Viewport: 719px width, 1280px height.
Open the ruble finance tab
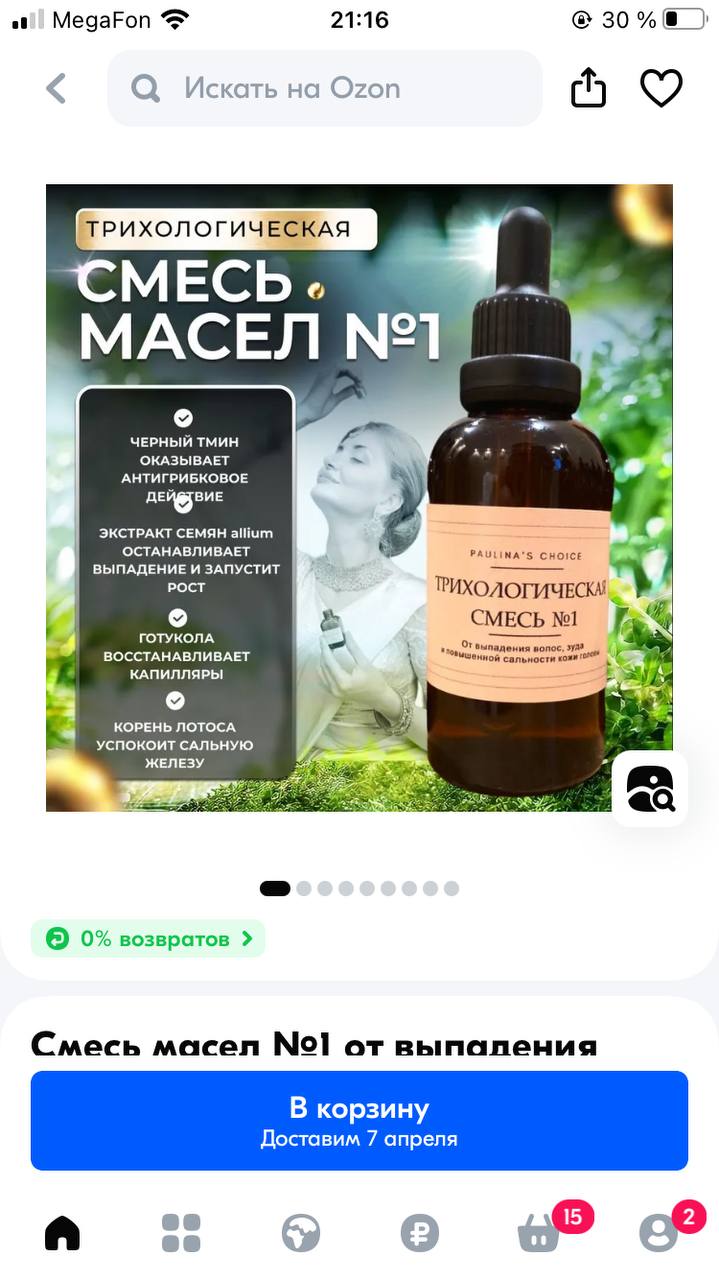click(x=420, y=1232)
